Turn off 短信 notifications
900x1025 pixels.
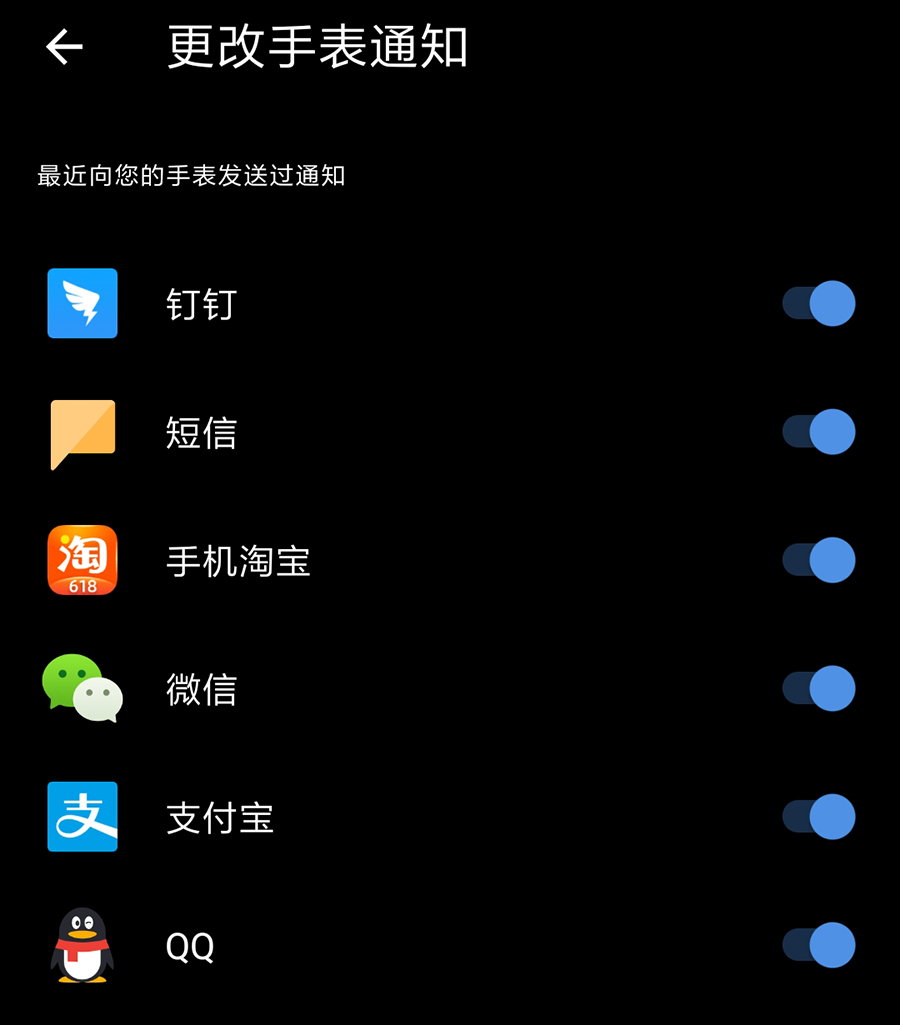point(818,432)
